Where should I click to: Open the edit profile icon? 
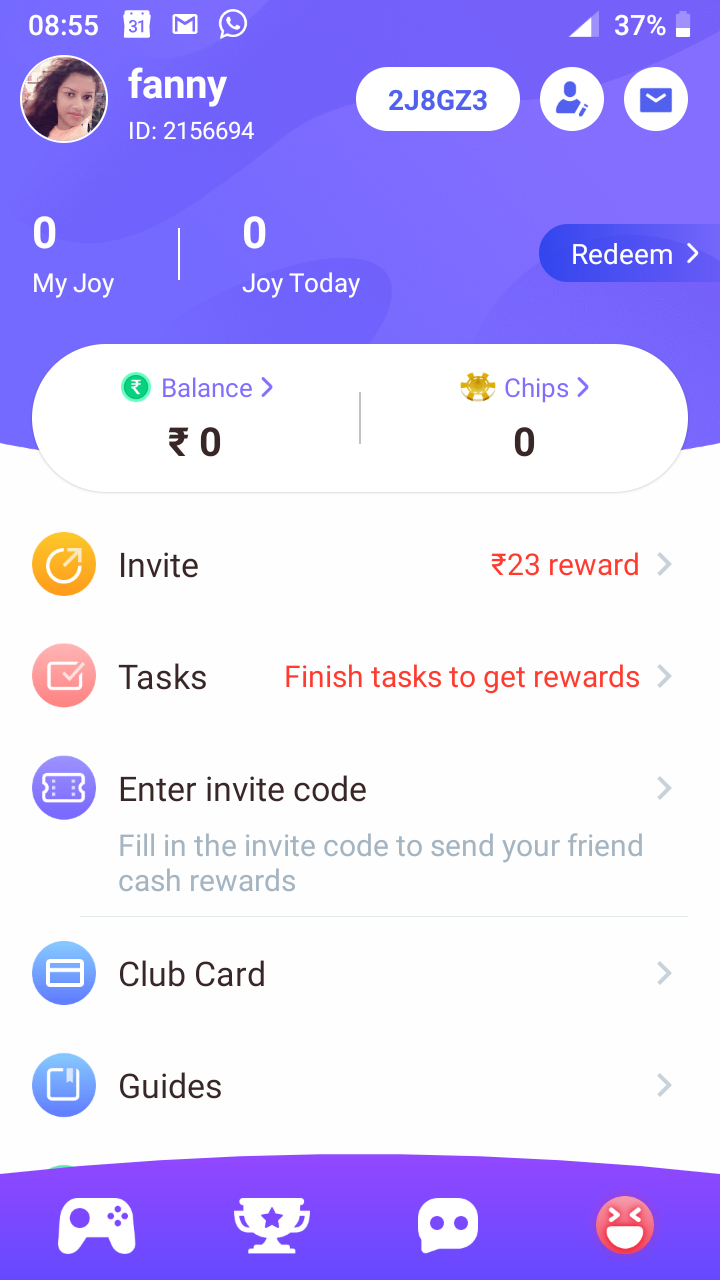click(x=572, y=100)
